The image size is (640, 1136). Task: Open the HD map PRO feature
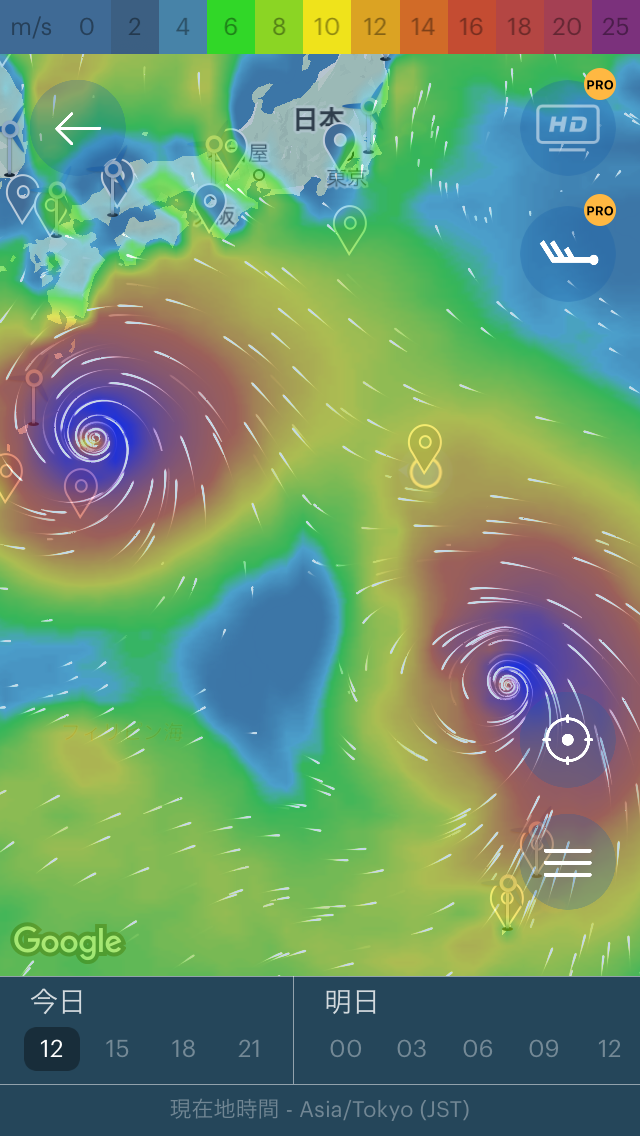568,127
